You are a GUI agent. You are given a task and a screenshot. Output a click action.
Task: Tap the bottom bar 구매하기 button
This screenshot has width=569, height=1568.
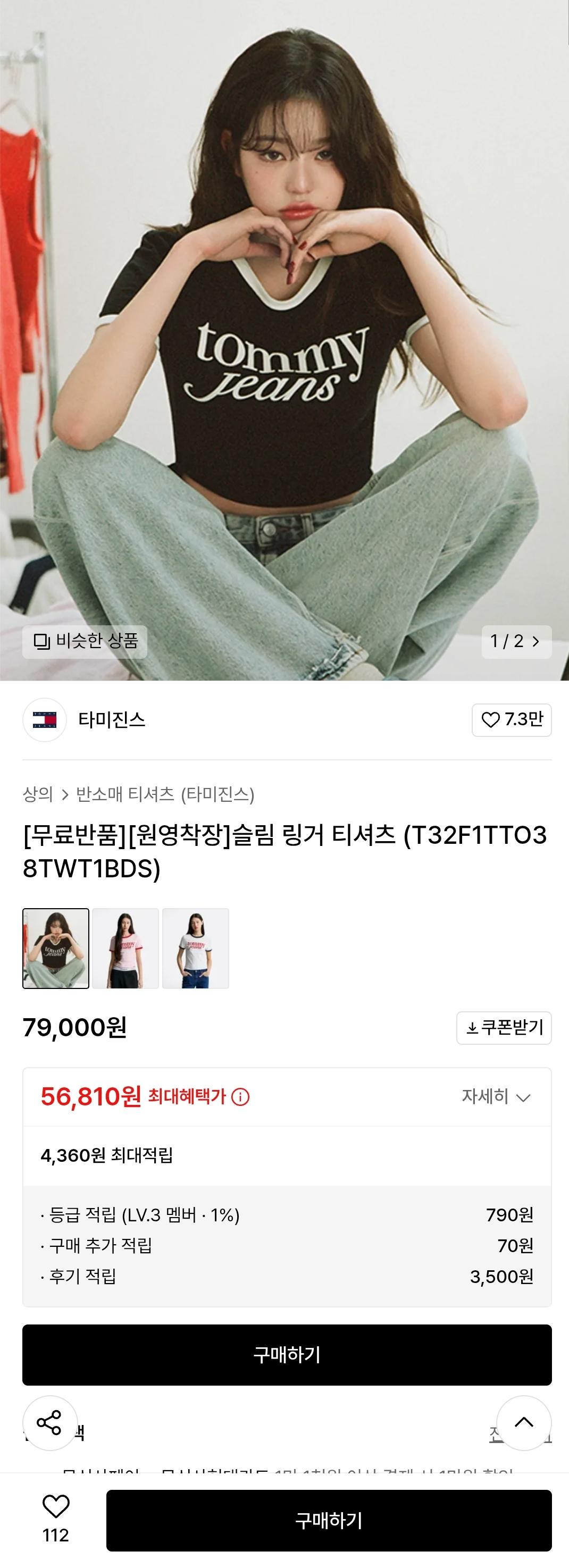point(329,1520)
